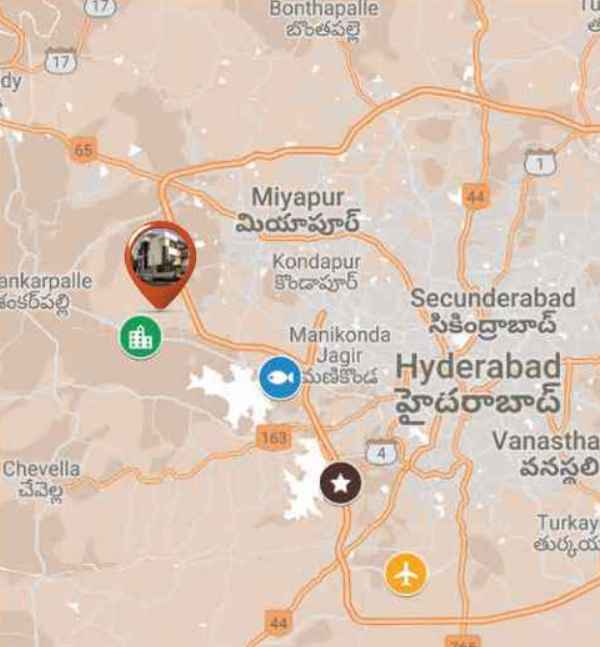Viewport: 600px width, 647px height.
Task: Open the dark star marker
Action: 341,483
